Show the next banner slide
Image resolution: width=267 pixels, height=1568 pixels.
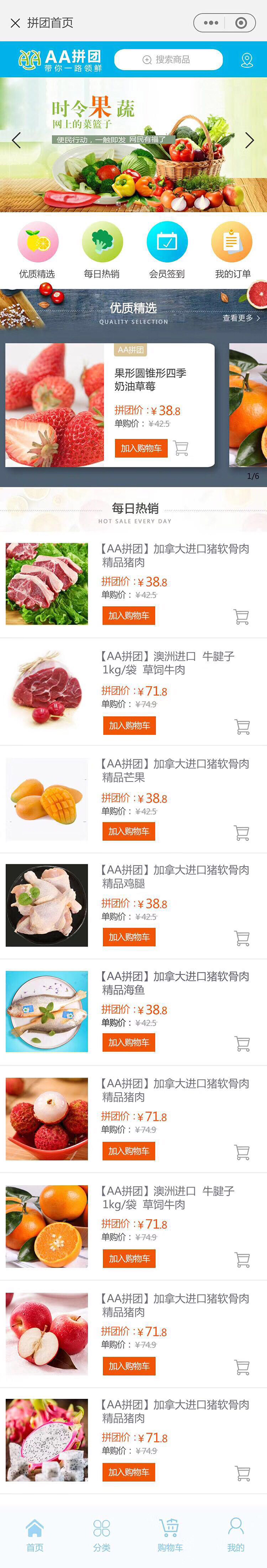249,141
